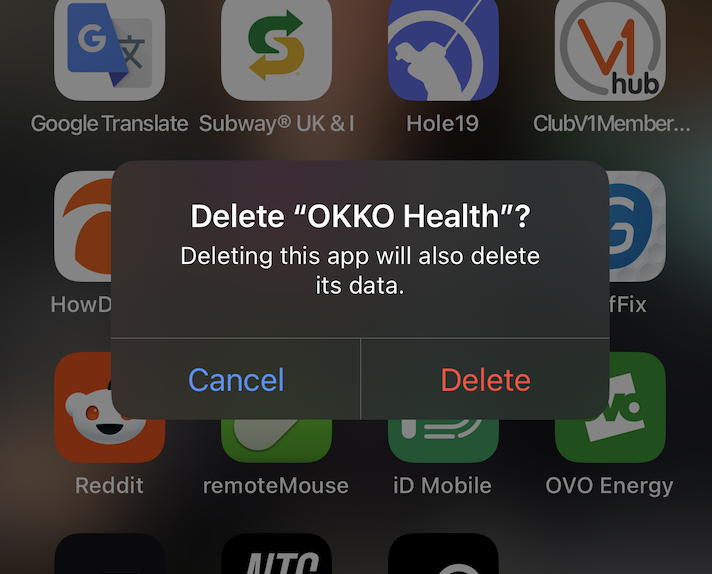
Task: Cancel deleting OKKO Health
Action: [236, 380]
